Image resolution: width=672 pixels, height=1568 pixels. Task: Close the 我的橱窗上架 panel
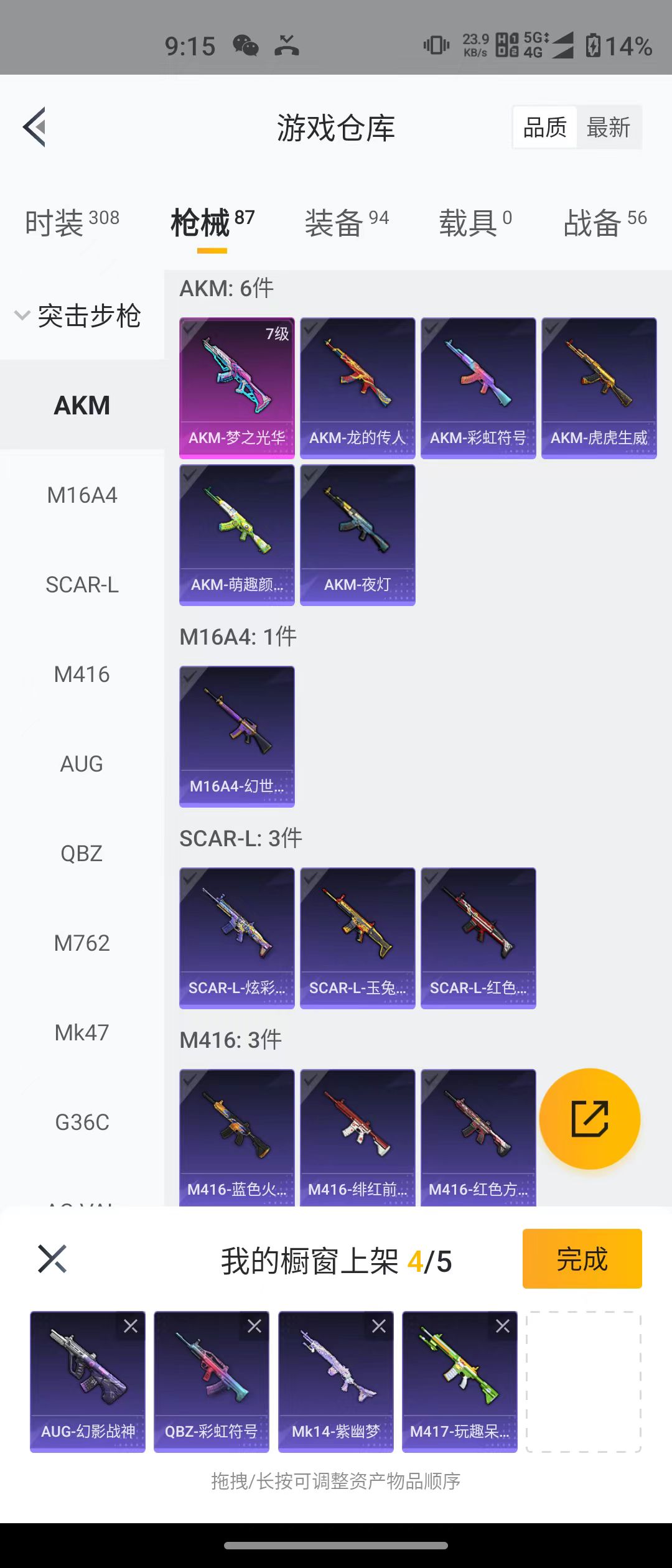pos(52,1259)
